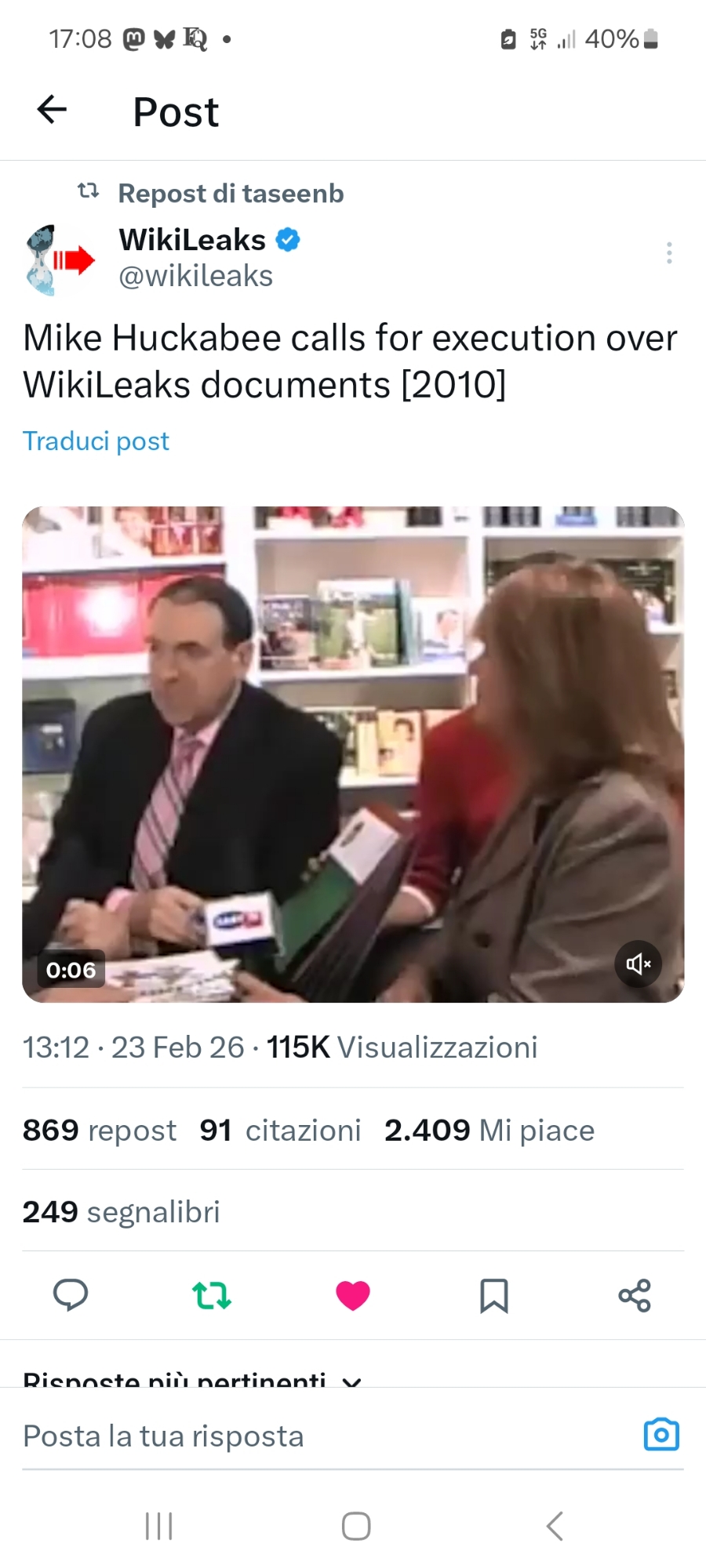
Task: Play the Mike Huckabee video
Action: pyautogui.click(x=353, y=754)
